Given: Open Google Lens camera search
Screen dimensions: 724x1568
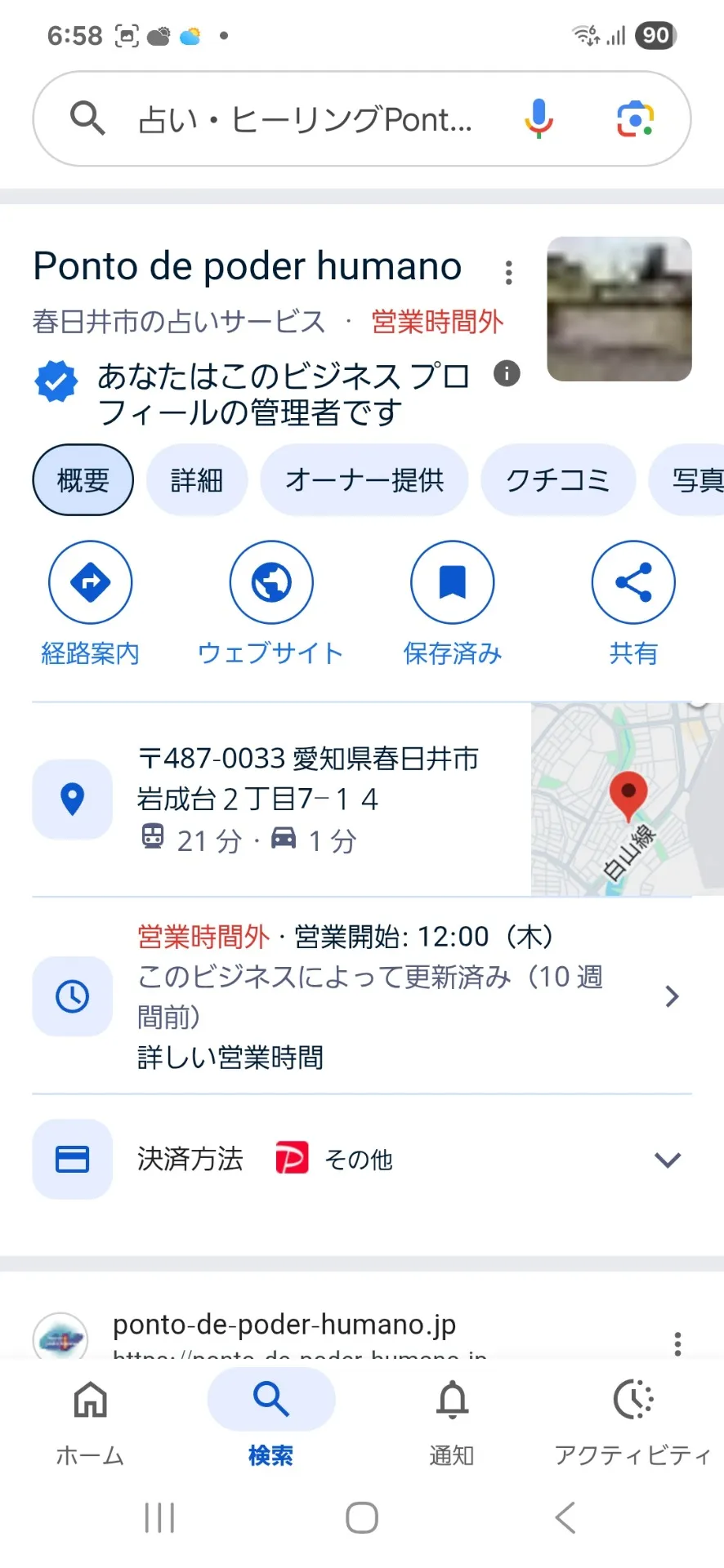Looking at the screenshot, I should [635, 119].
